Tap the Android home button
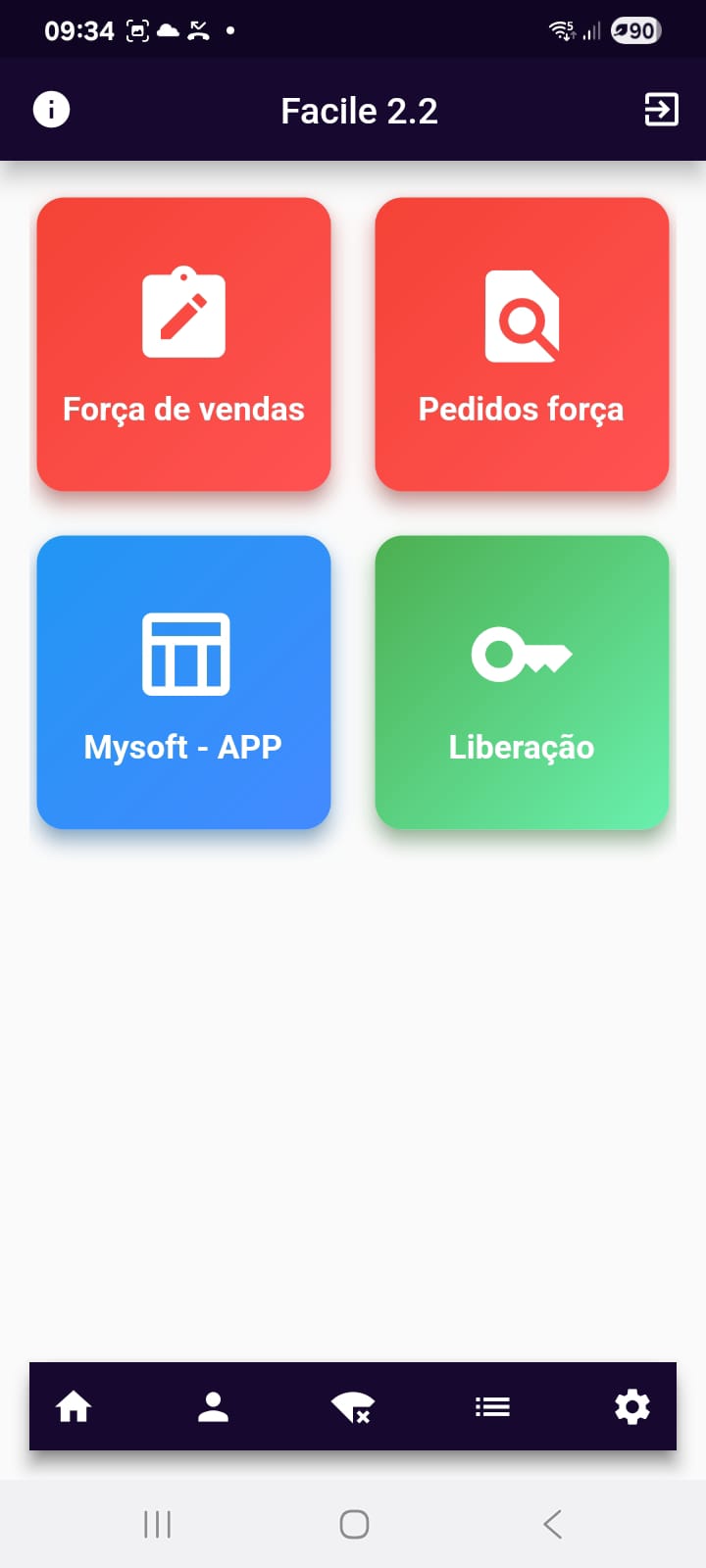Viewport: 706px width, 1568px height. pyautogui.click(x=353, y=1524)
